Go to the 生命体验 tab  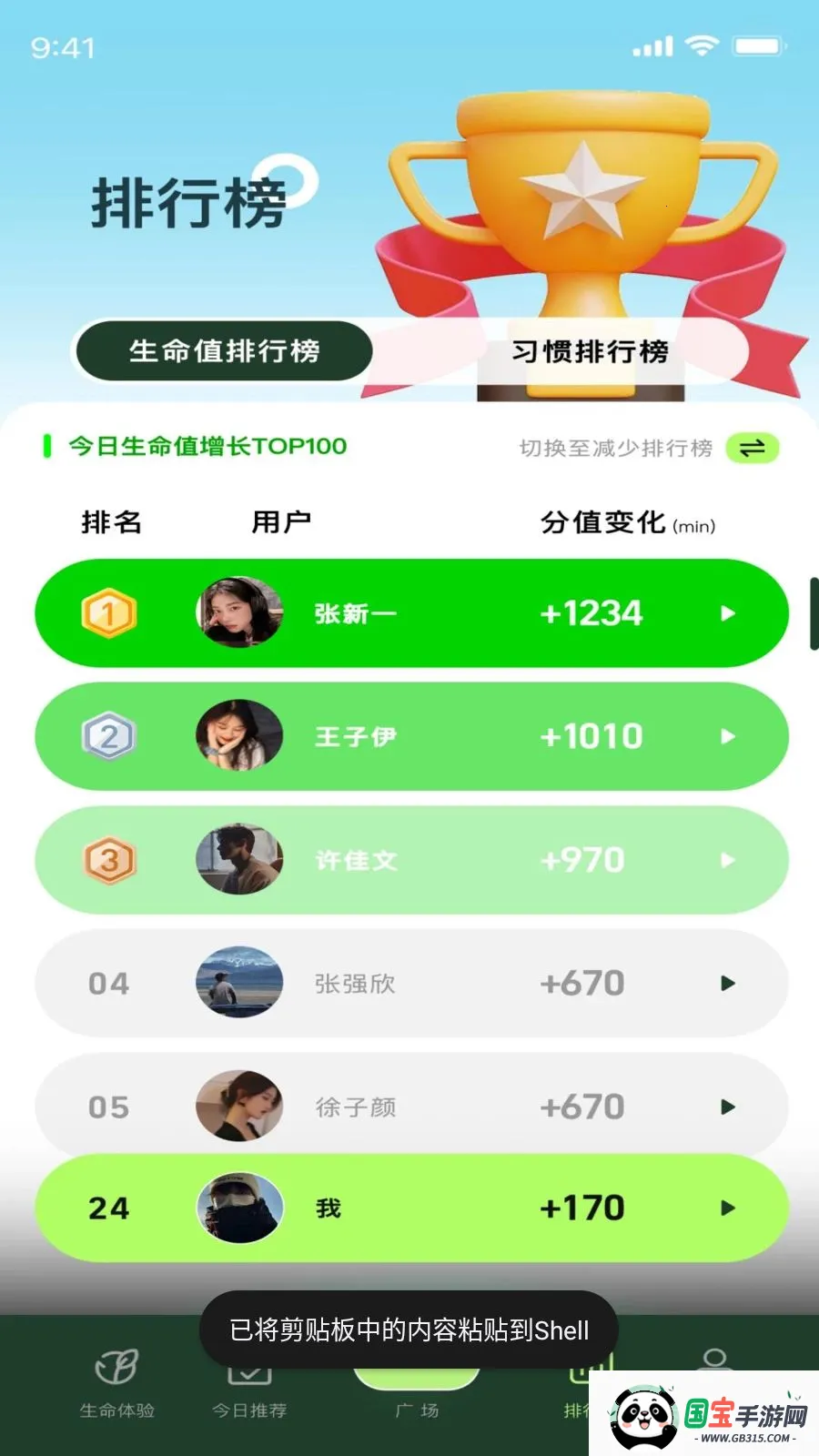[117, 1385]
